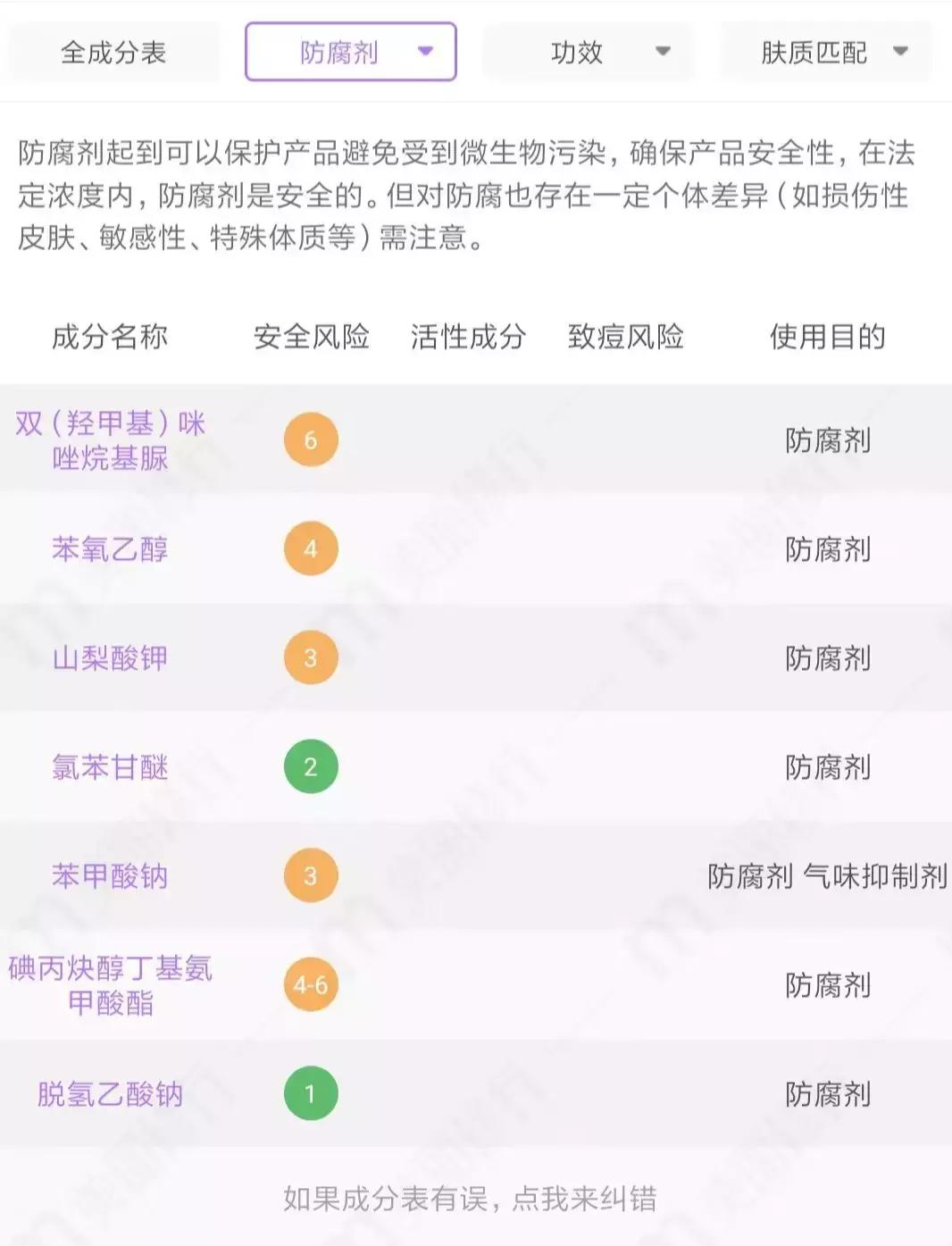View the 脱氢乙酸钠 ingredient

pyautogui.click(x=110, y=1094)
